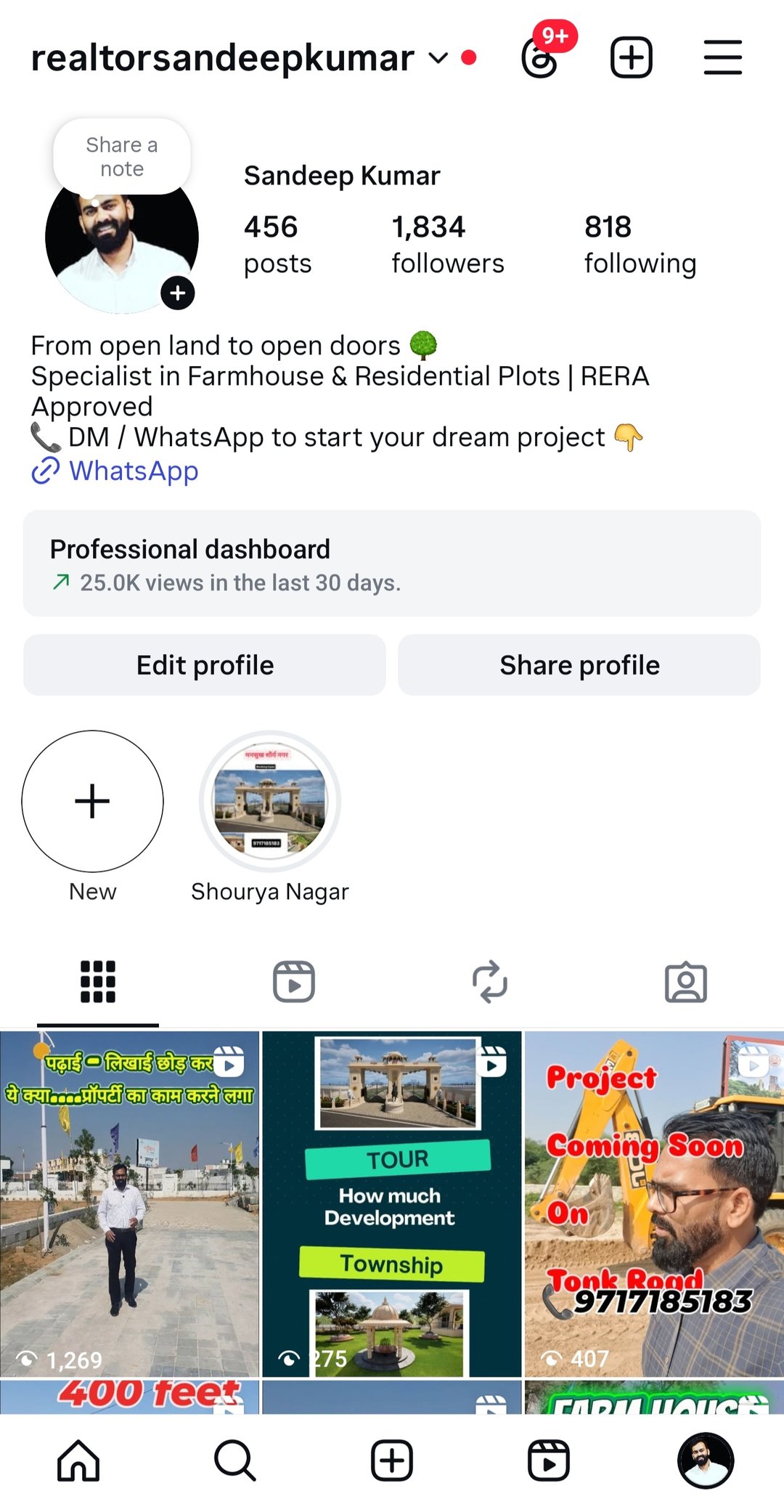Open the Shourya Nagar highlight

[x=270, y=802]
